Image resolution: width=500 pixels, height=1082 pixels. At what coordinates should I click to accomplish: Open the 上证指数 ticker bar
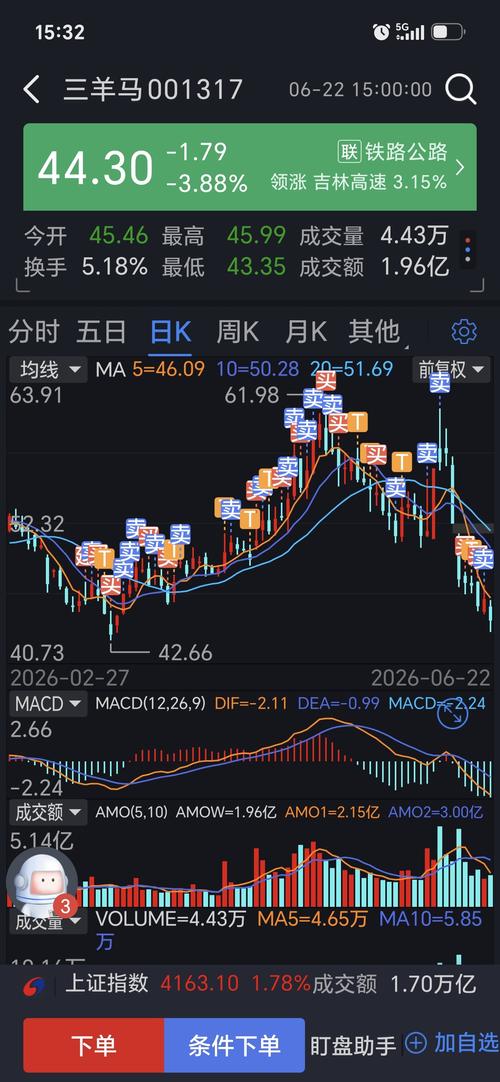tap(250, 984)
